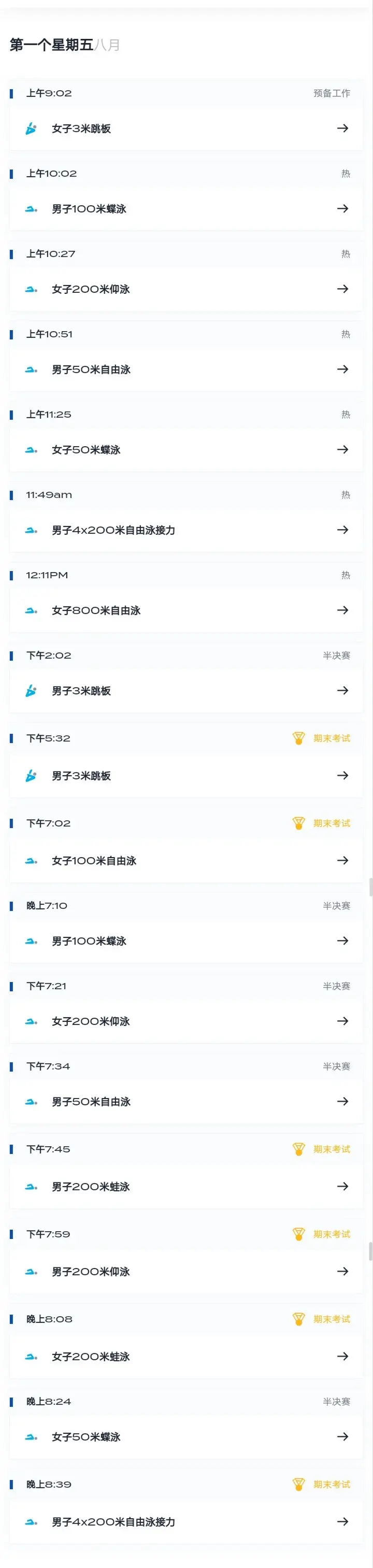The height and width of the screenshot is (1568, 373).
Task: Select the 上午10:51 男子50米自由泳 heat
Action: [185, 369]
